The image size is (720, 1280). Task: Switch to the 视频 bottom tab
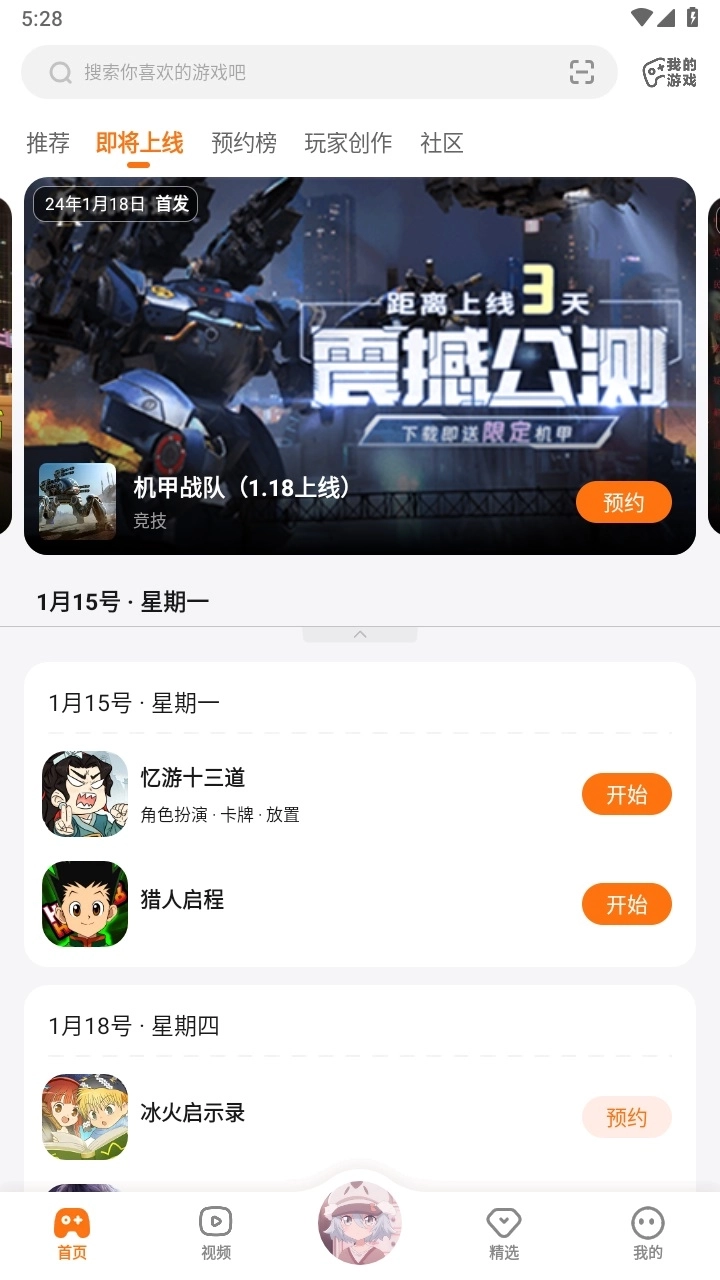coord(216,1232)
